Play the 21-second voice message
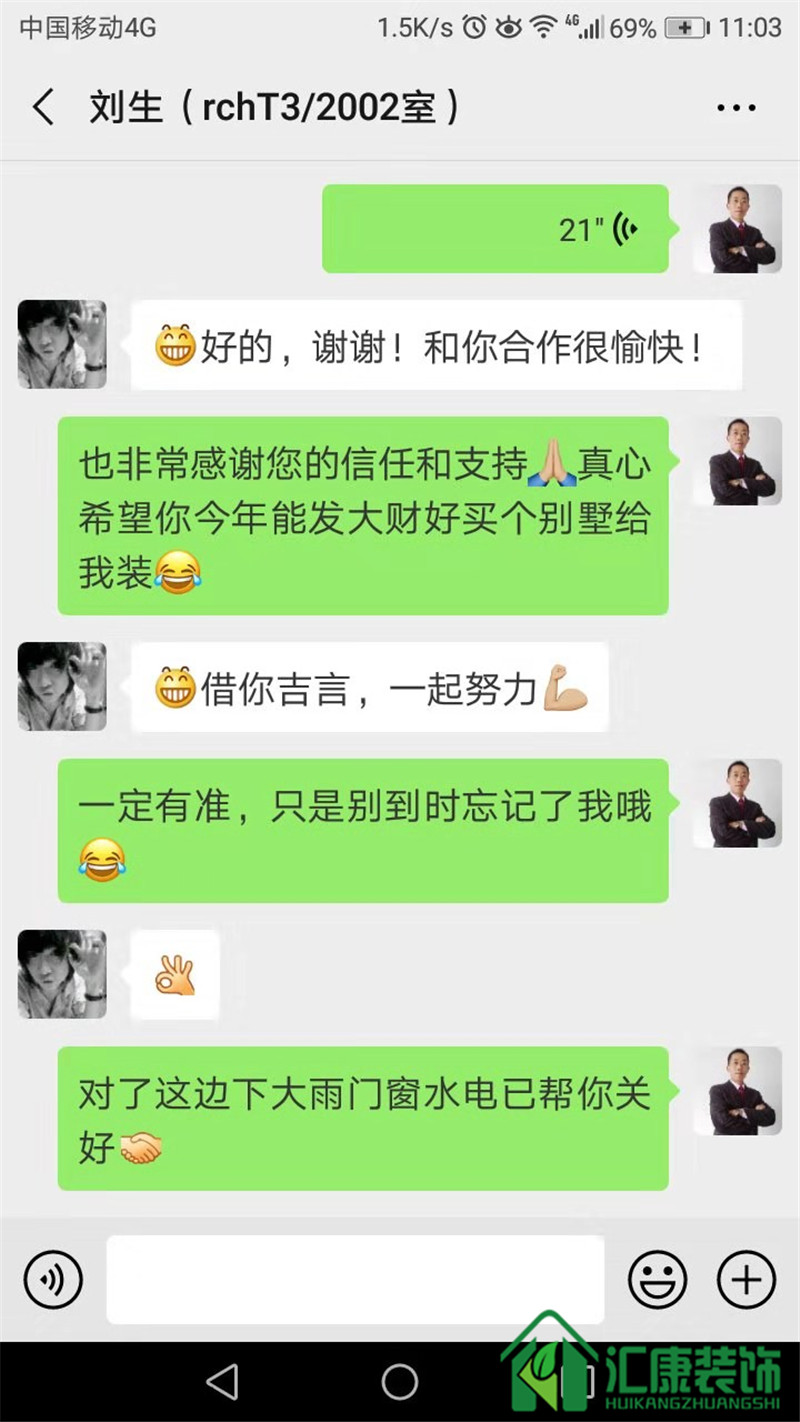 pyautogui.click(x=495, y=229)
